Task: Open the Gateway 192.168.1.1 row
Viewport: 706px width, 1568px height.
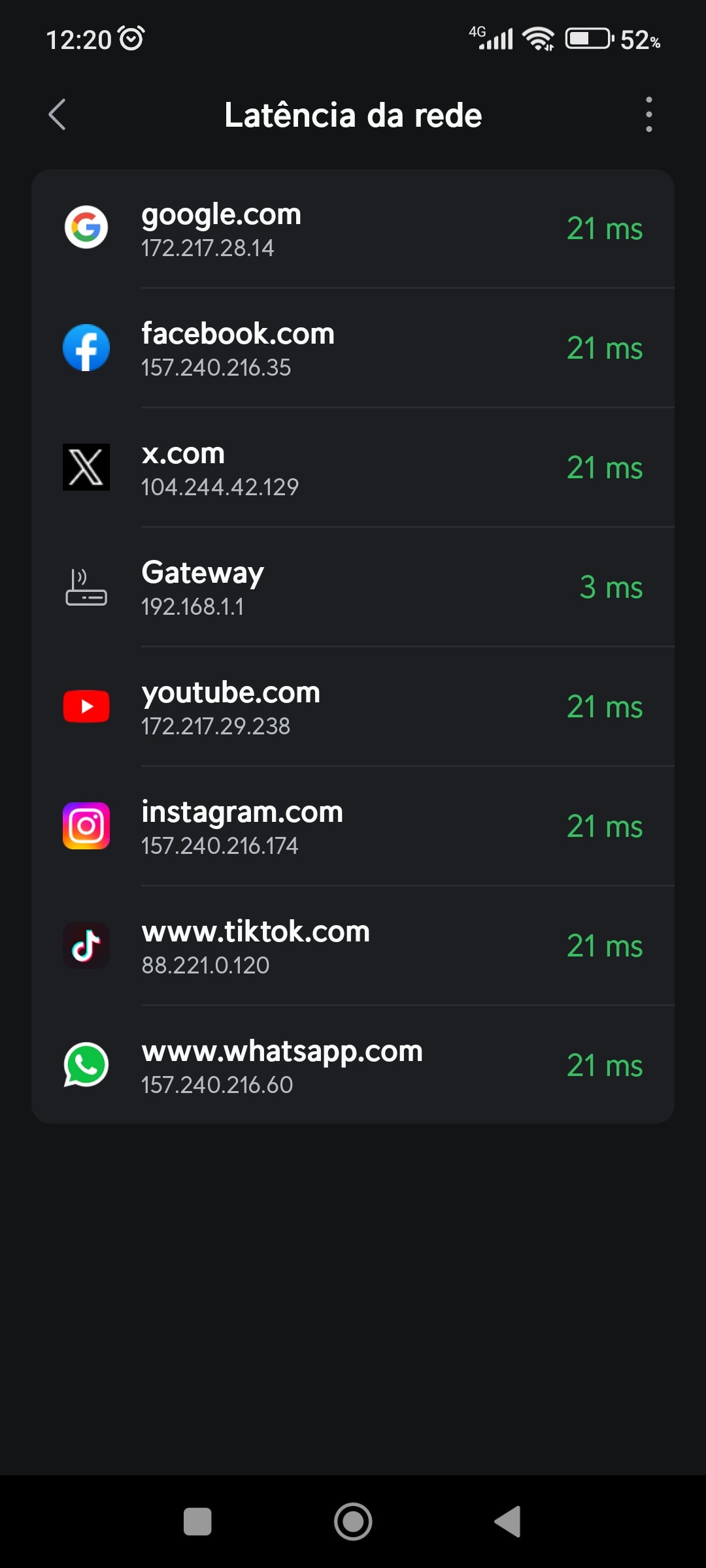Action: [x=353, y=587]
